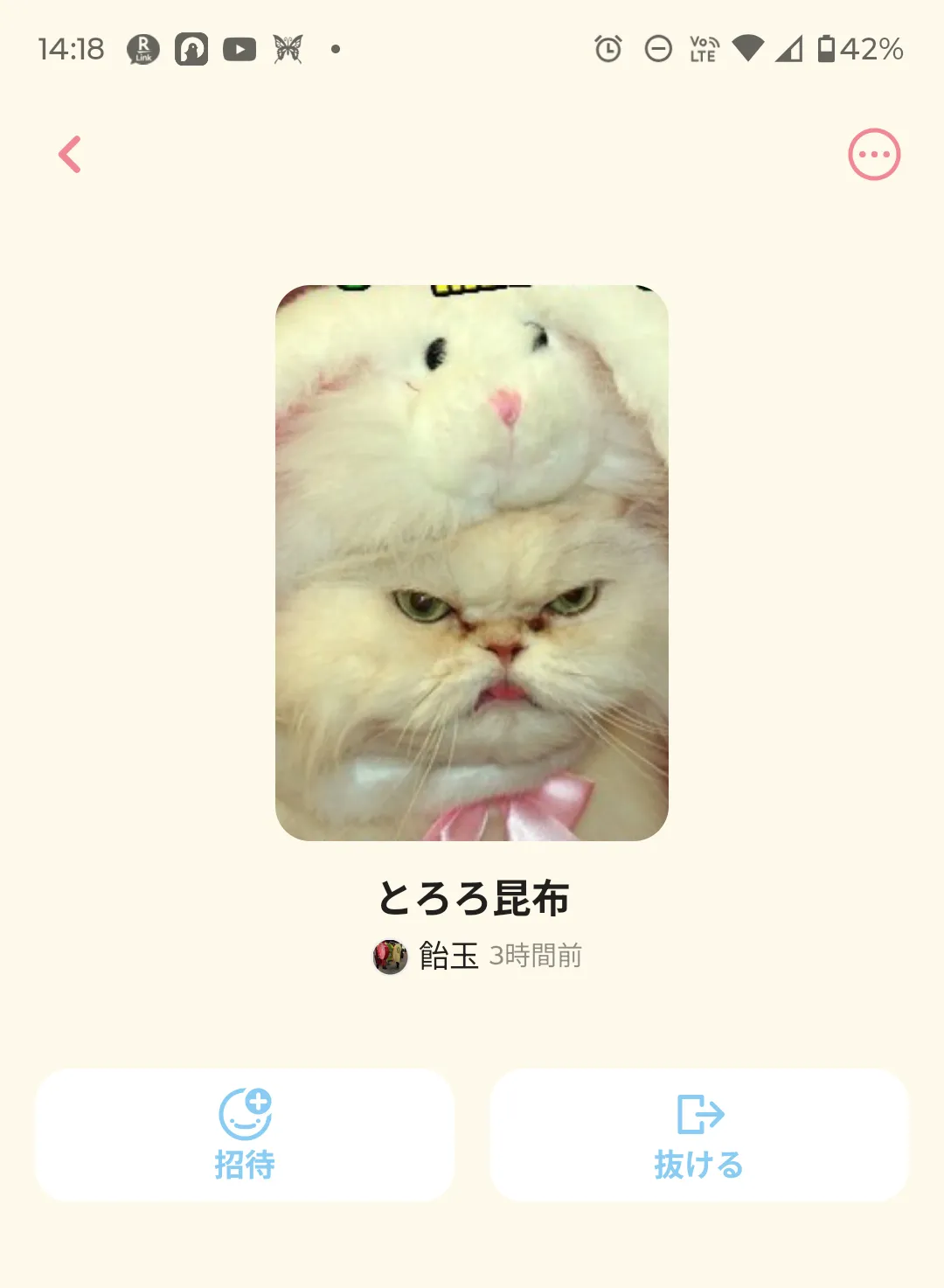Open 飴玉's profile avatar

click(x=390, y=957)
